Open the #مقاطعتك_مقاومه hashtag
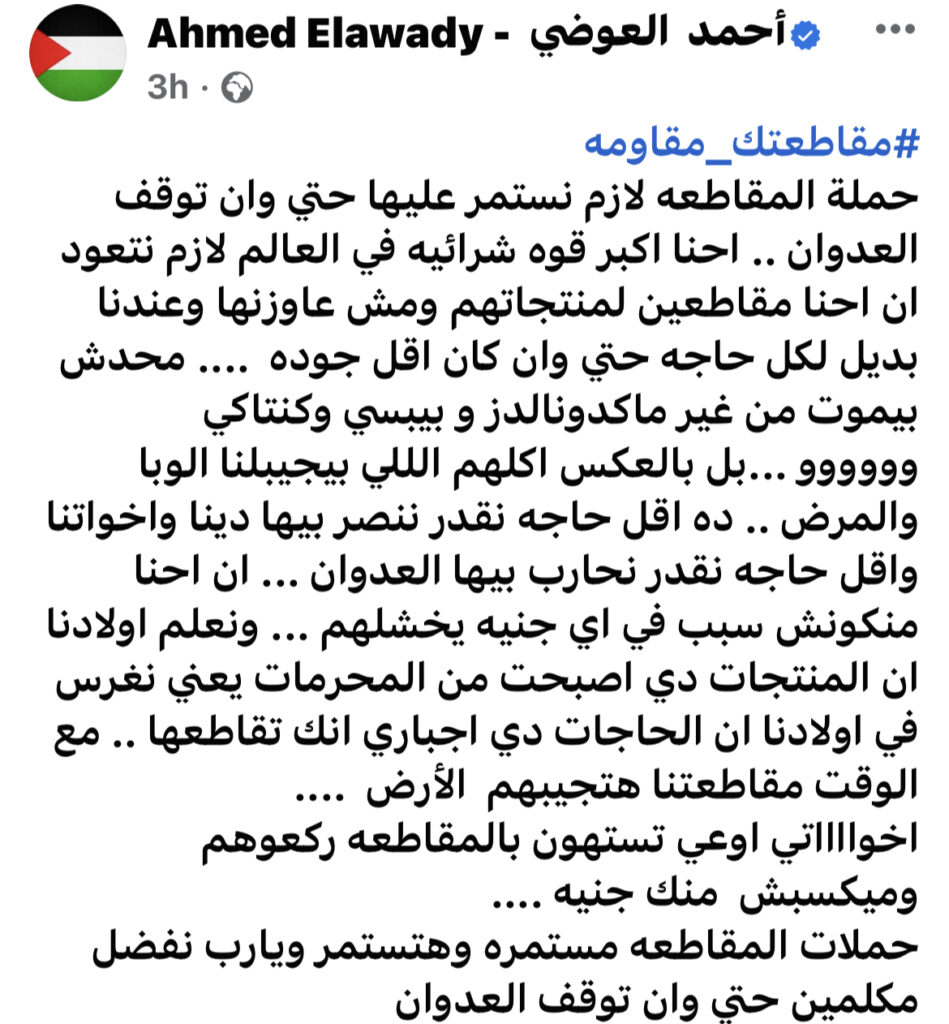 [x=750, y=145]
